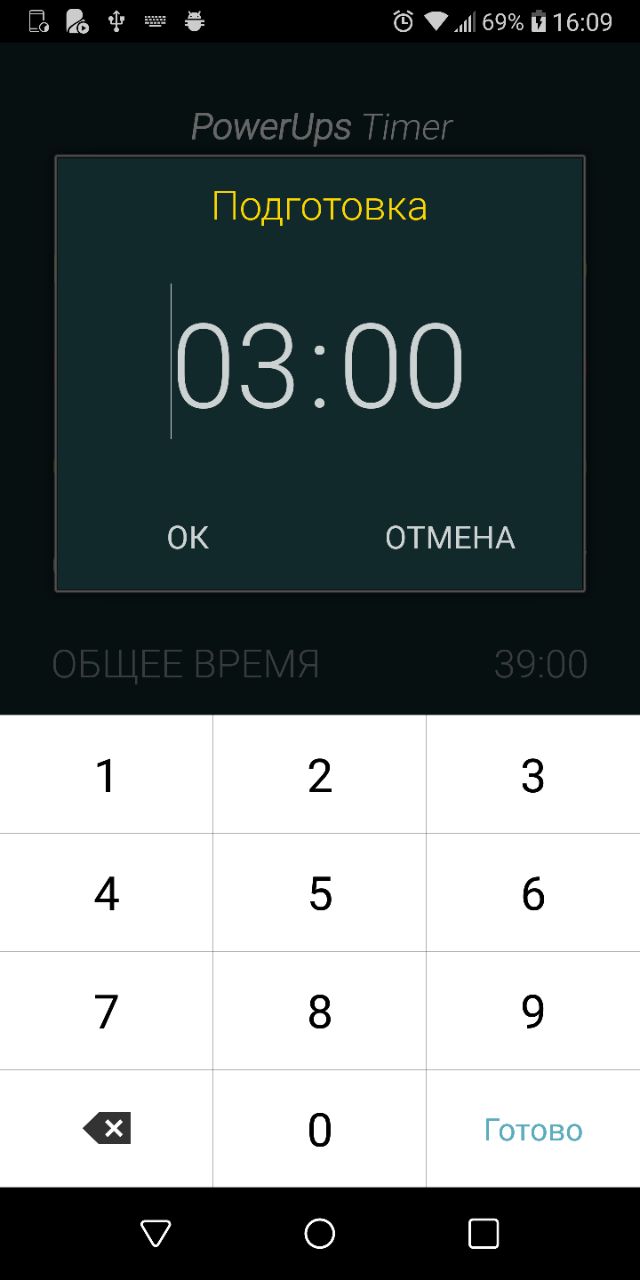Enter digit 2 on the keypad
The height and width of the screenshot is (1280, 640).
tap(320, 775)
